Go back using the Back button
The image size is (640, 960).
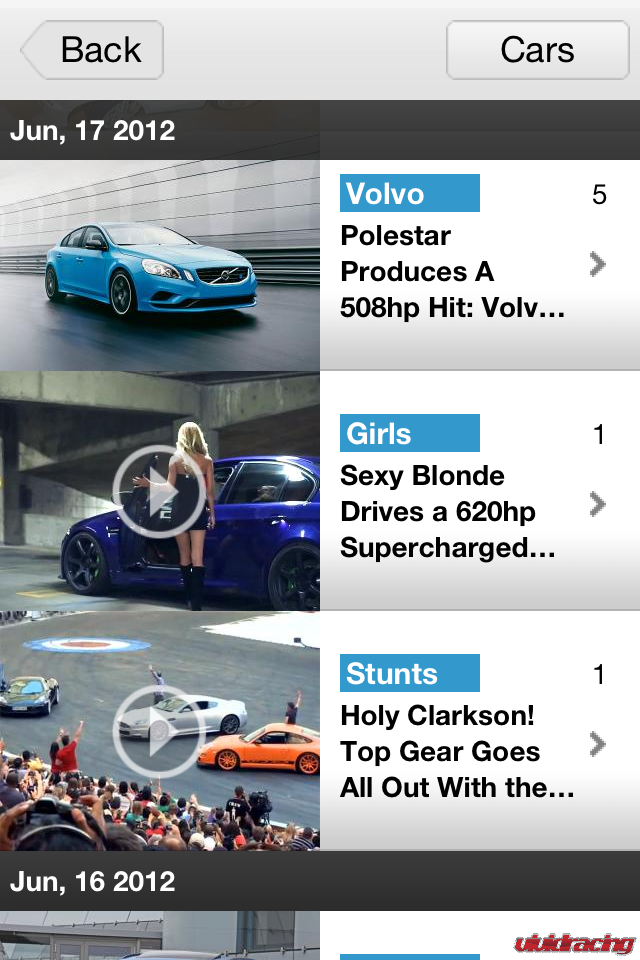(x=93, y=50)
